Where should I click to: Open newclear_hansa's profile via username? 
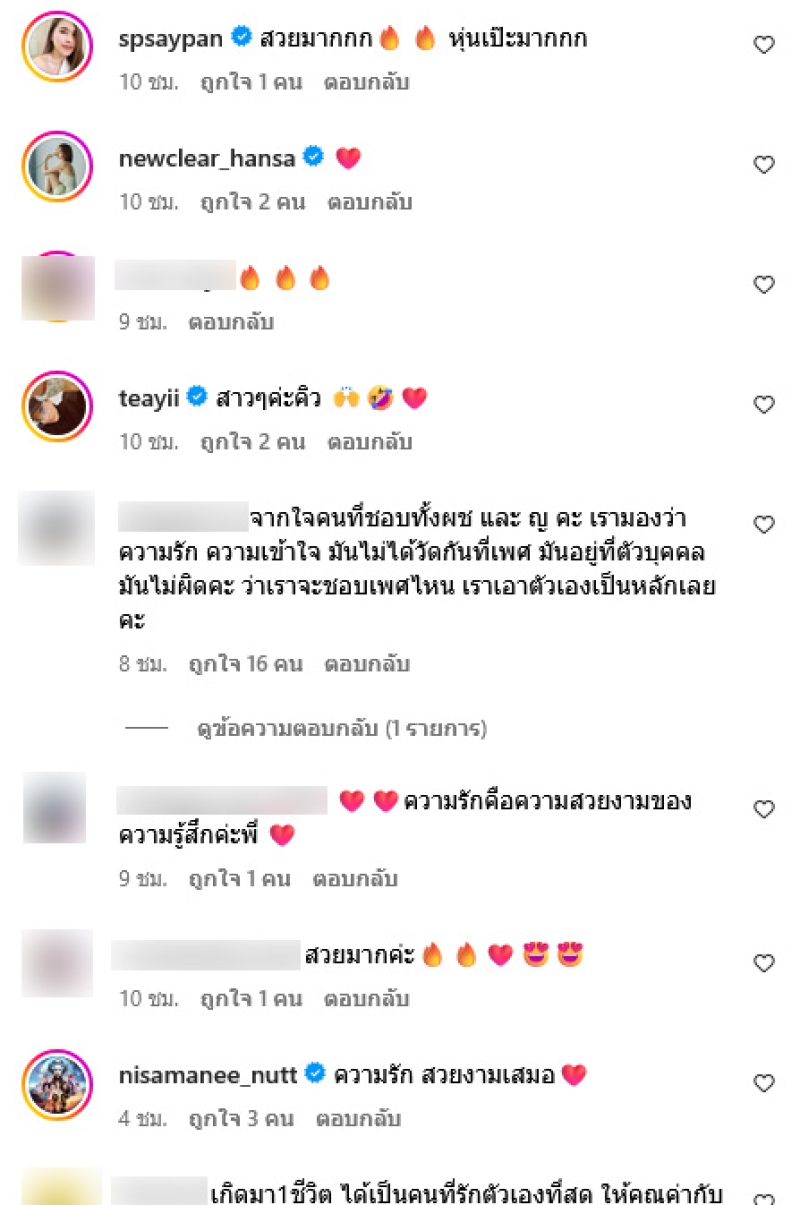(x=207, y=158)
